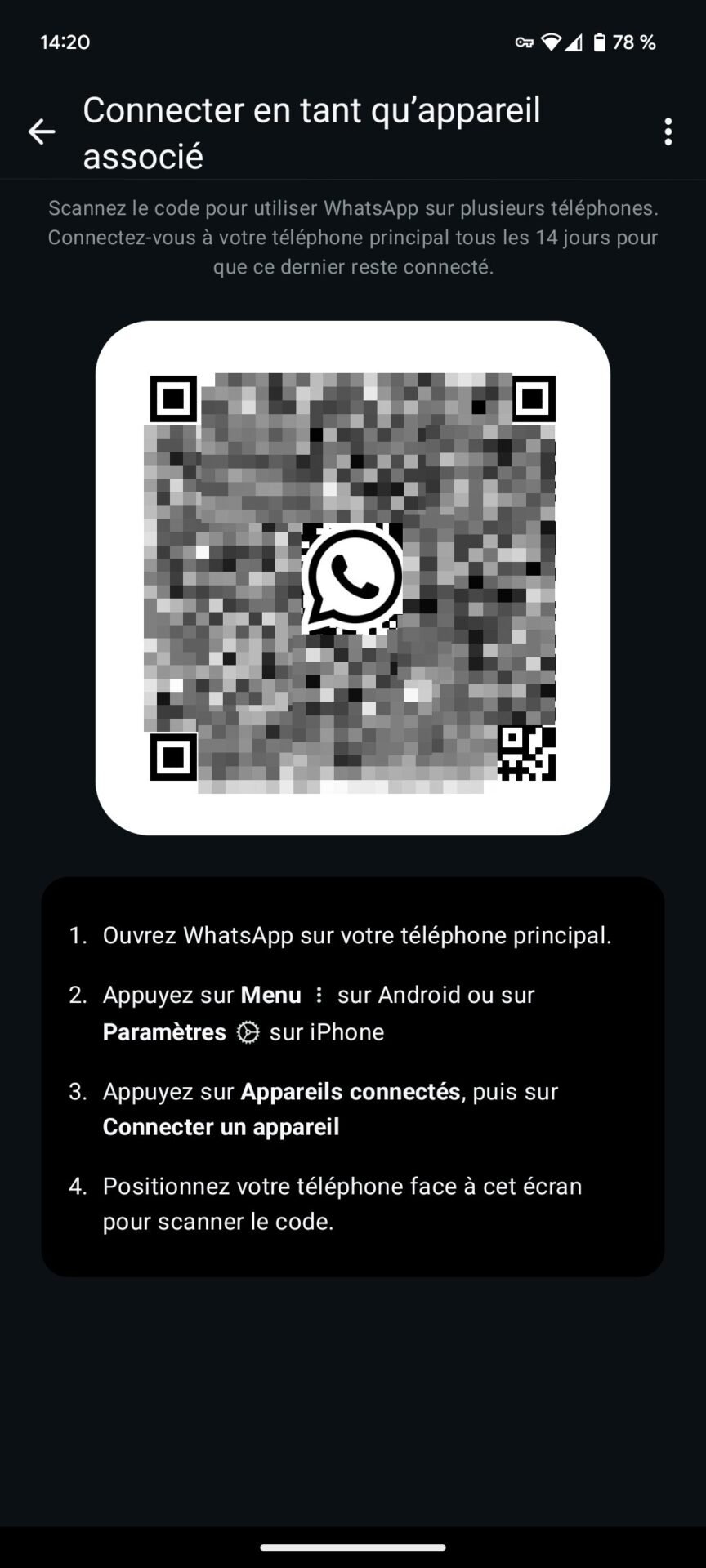This screenshot has height=1568, width=706.
Task: Open the three-dot overflow menu
Action: click(x=668, y=131)
